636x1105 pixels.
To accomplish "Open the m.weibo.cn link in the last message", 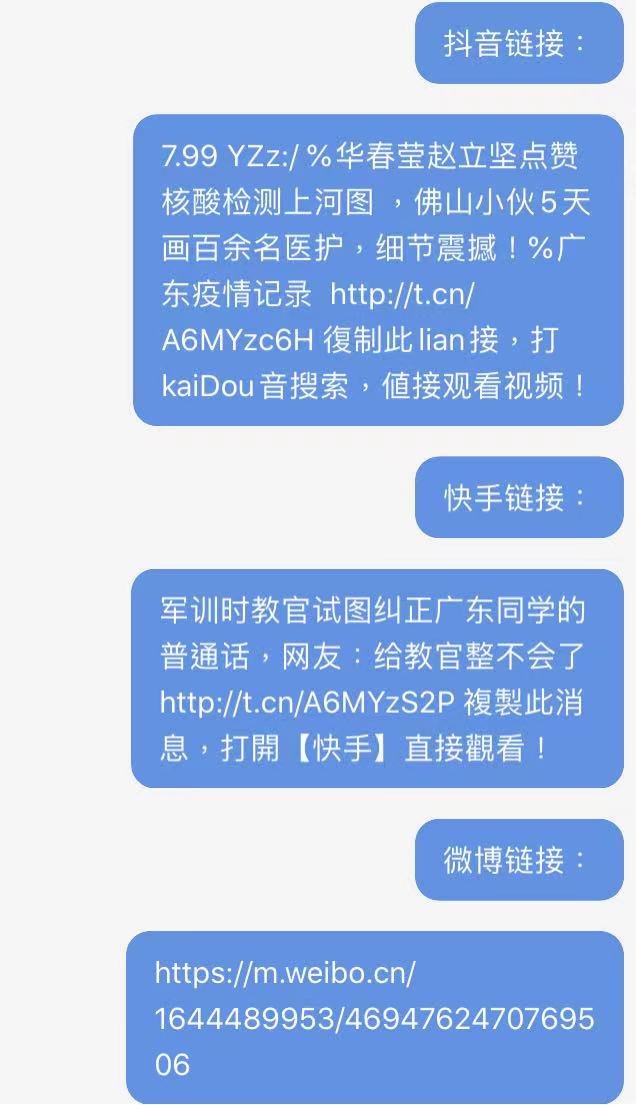I will point(374,1018).
